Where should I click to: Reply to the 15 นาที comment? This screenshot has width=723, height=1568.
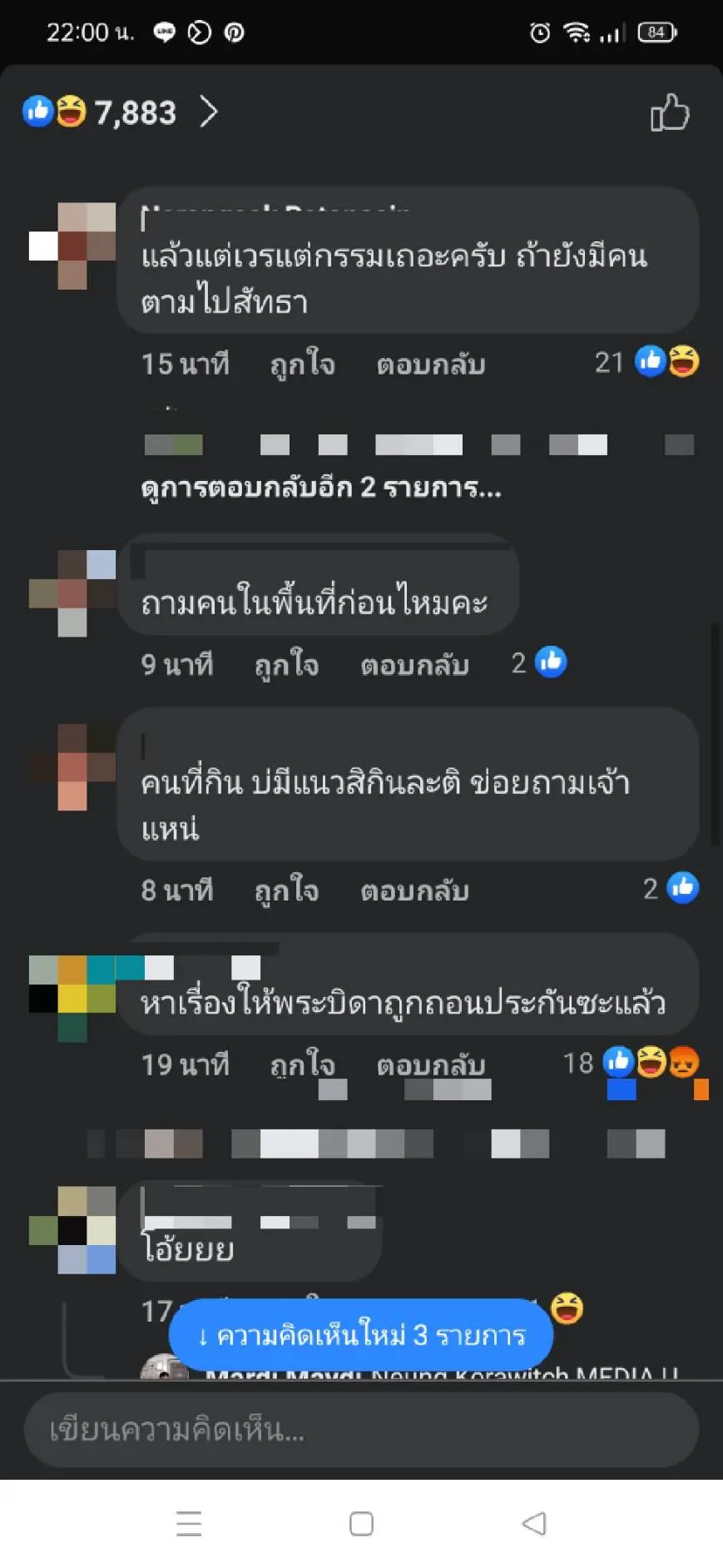(430, 364)
